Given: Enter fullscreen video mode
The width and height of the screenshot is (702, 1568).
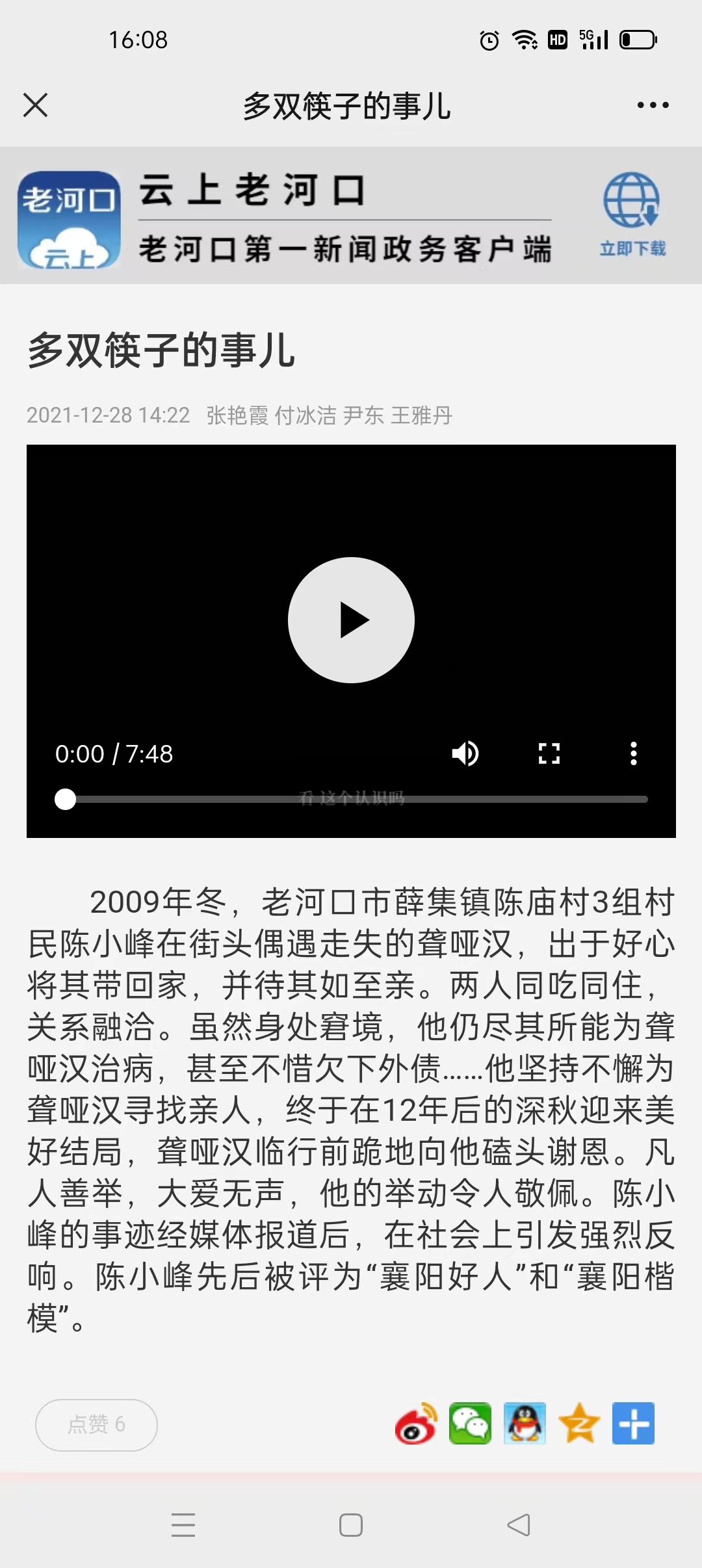Looking at the screenshot, I should [x=549, y=753].
